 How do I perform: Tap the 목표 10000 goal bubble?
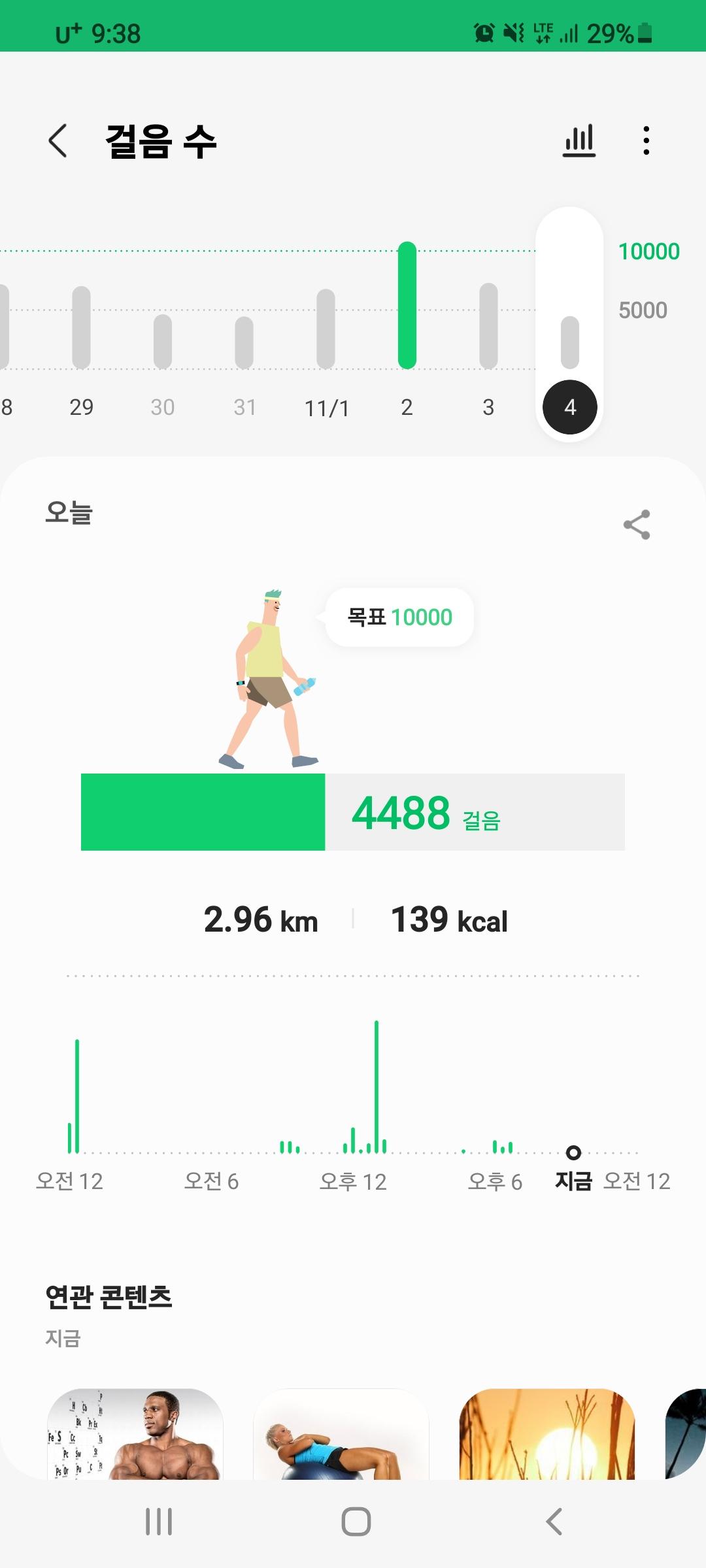[399, 617]
